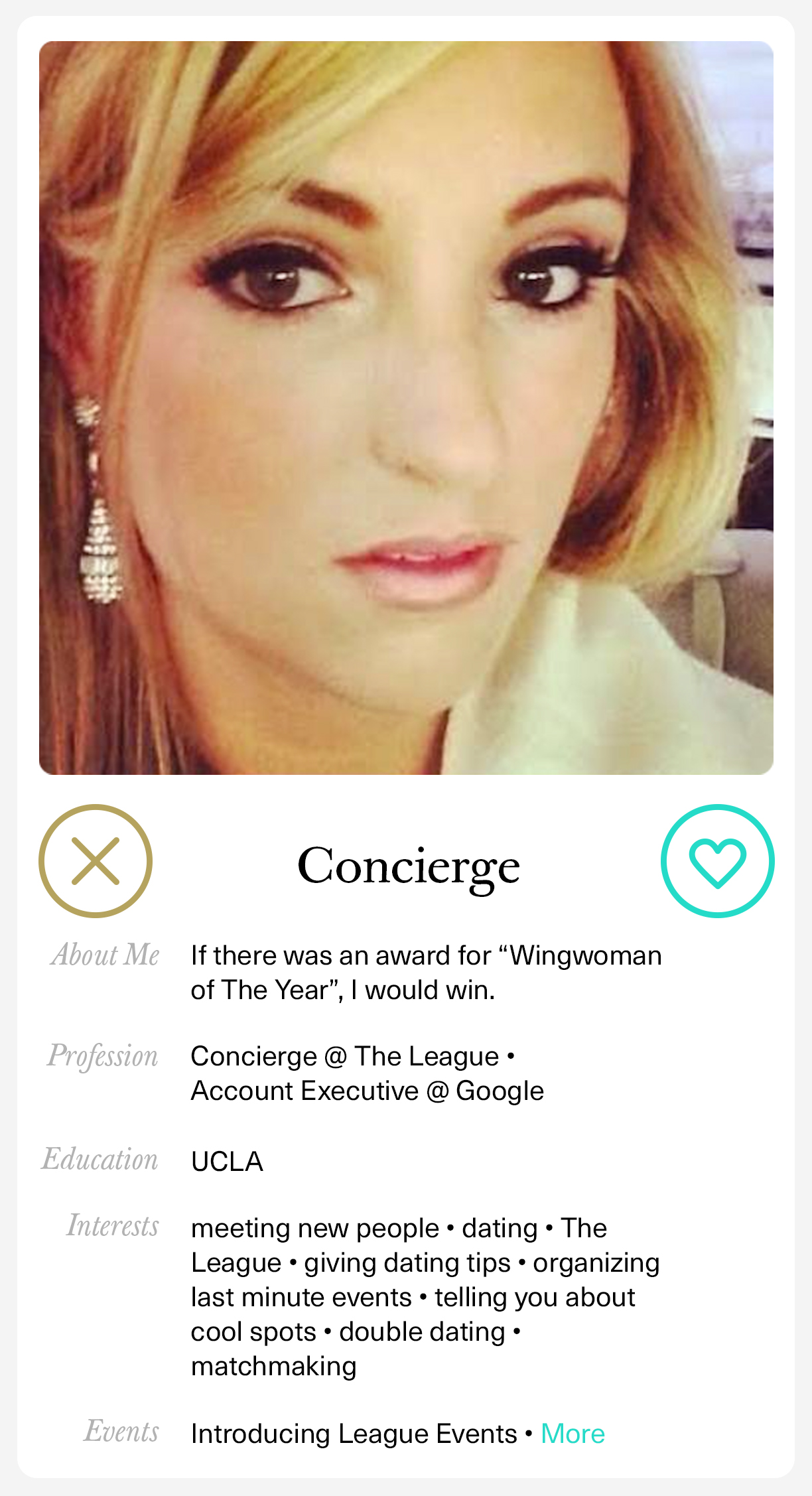The image size is (812, 1496).
Task: Like the Concierge profile with the heart
Action: (x=717, y=861)
